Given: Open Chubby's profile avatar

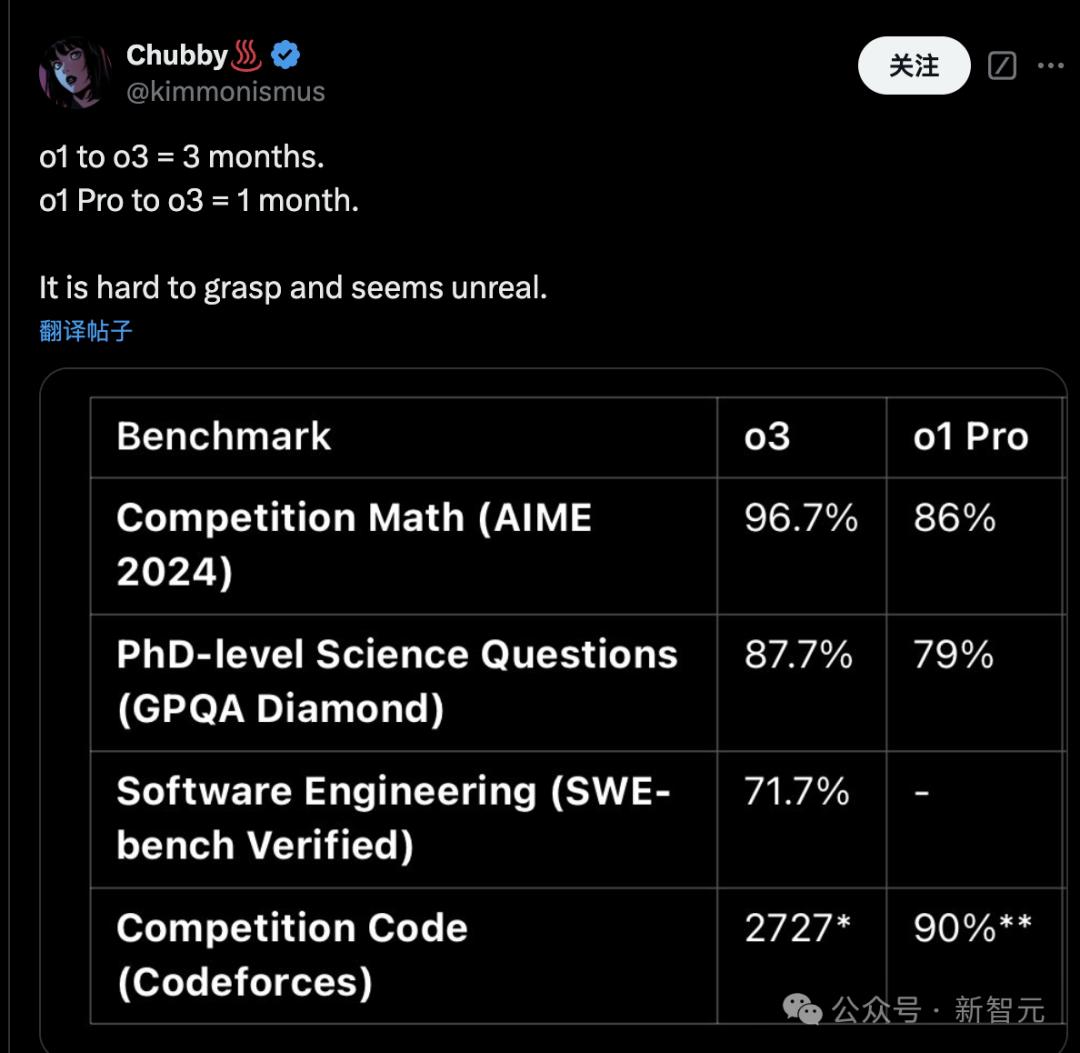Looking at the screenshot, I should 74,73.
